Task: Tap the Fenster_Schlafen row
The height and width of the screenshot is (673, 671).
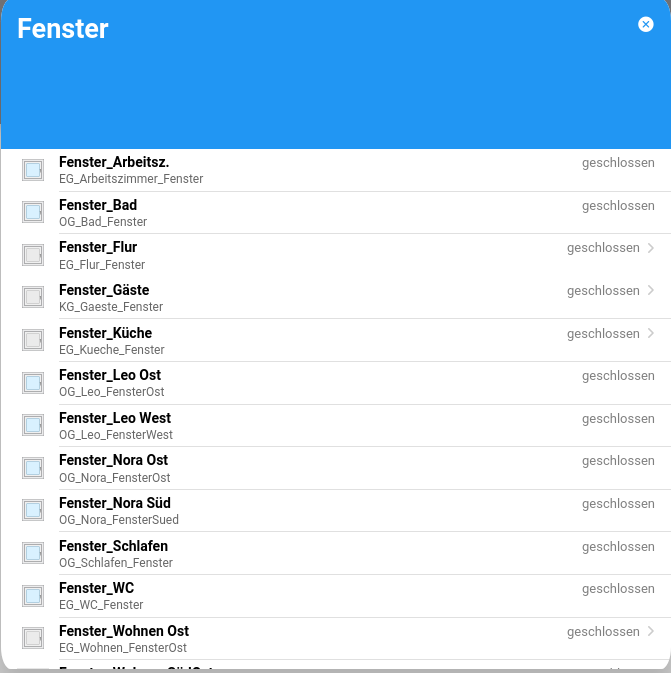Action: pos(335,554)
